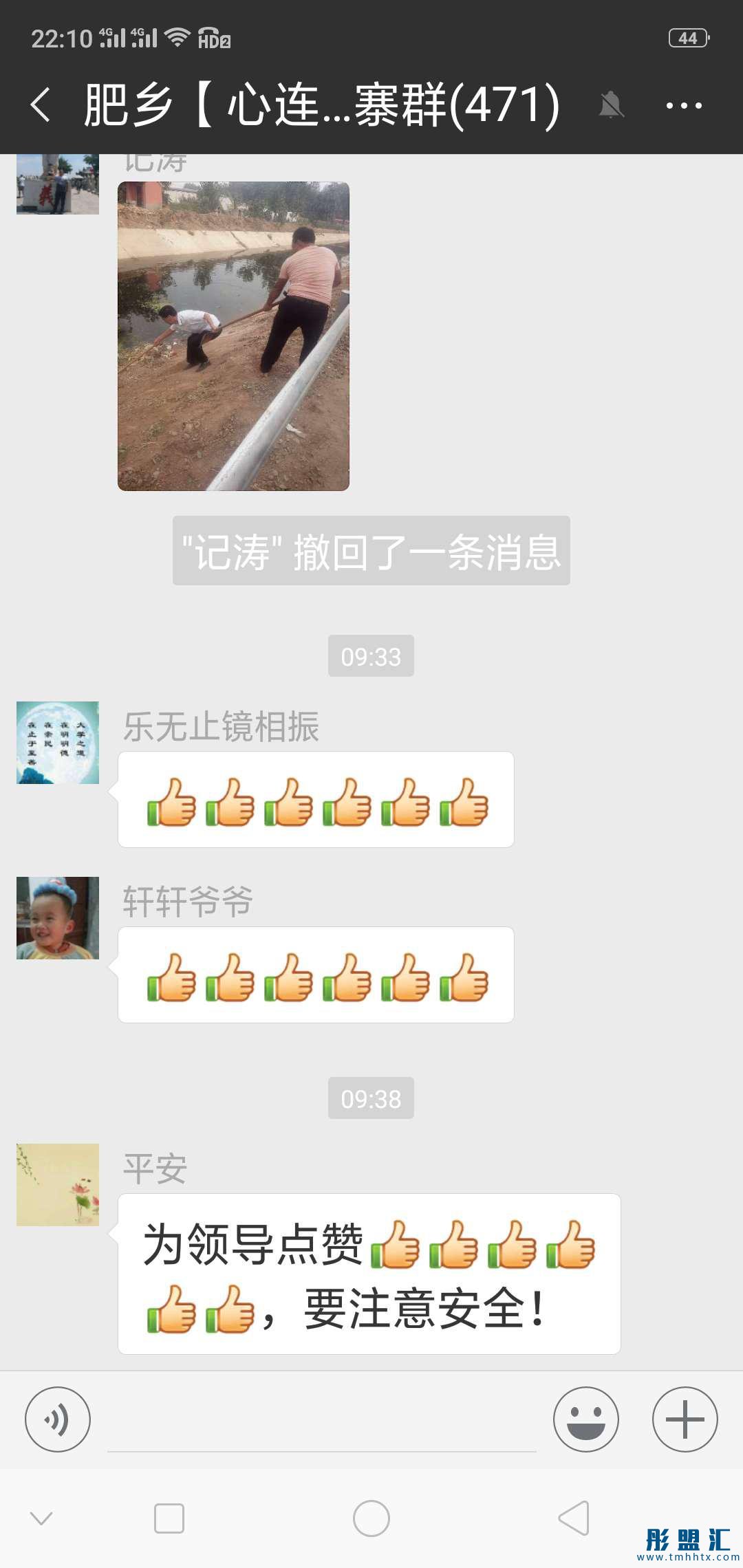Go to the system home screen

[371, 1518]
